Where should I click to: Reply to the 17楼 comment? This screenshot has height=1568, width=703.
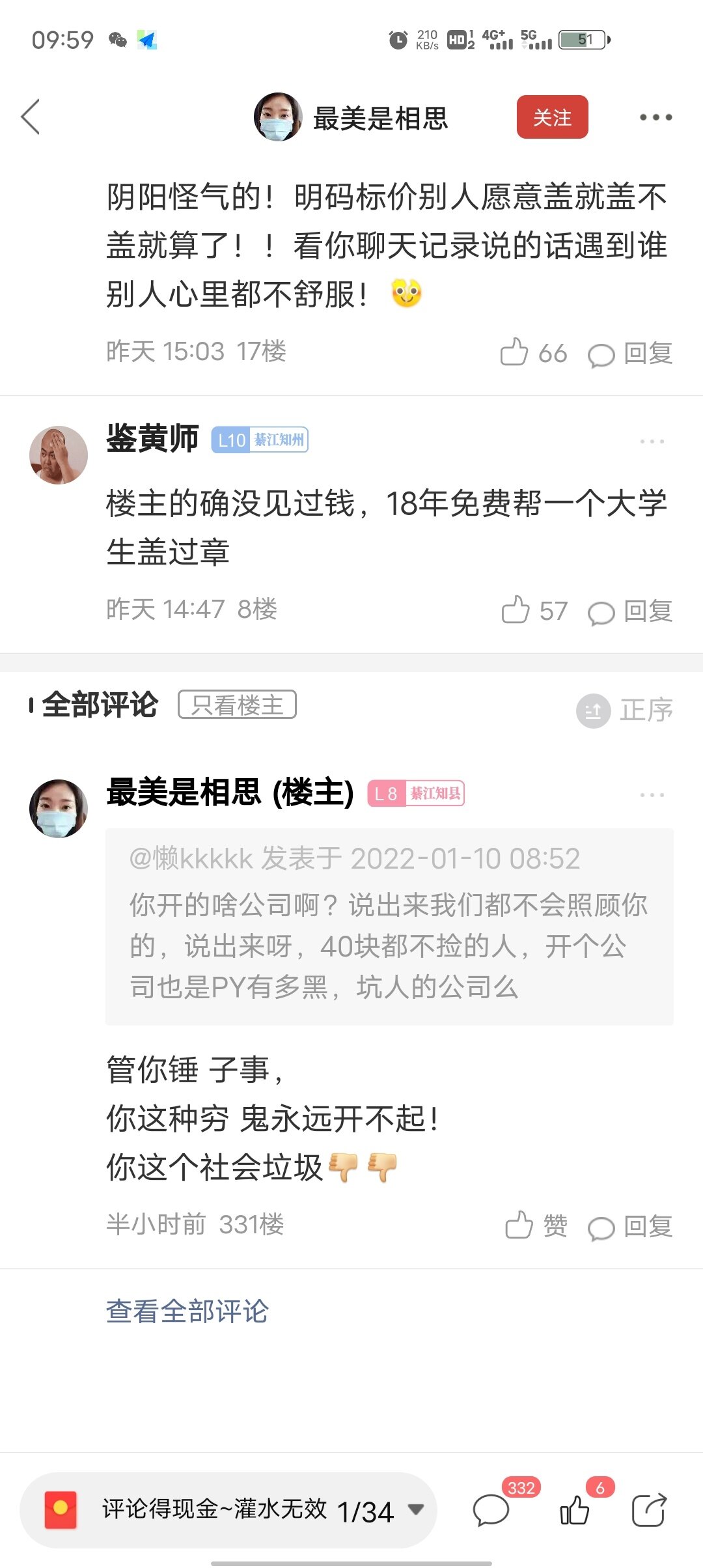pyautogui.click(x=630, y=354)
